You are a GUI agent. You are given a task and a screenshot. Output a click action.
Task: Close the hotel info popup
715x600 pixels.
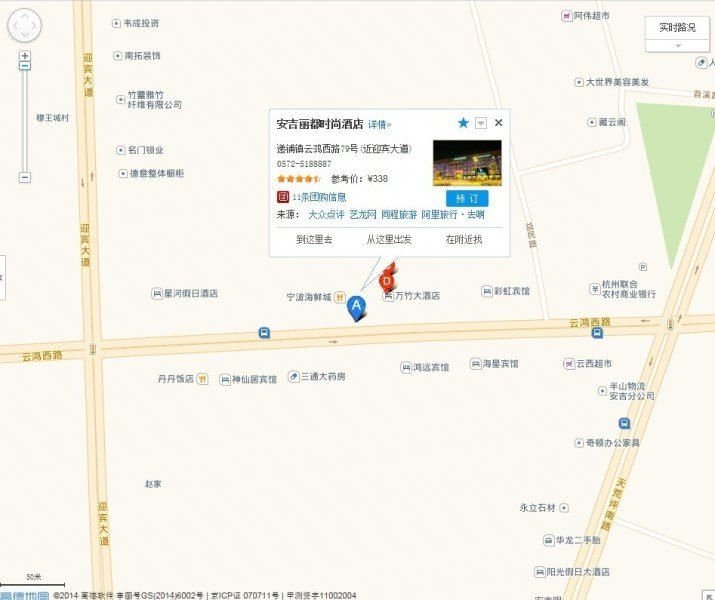(x=499, y=123)
